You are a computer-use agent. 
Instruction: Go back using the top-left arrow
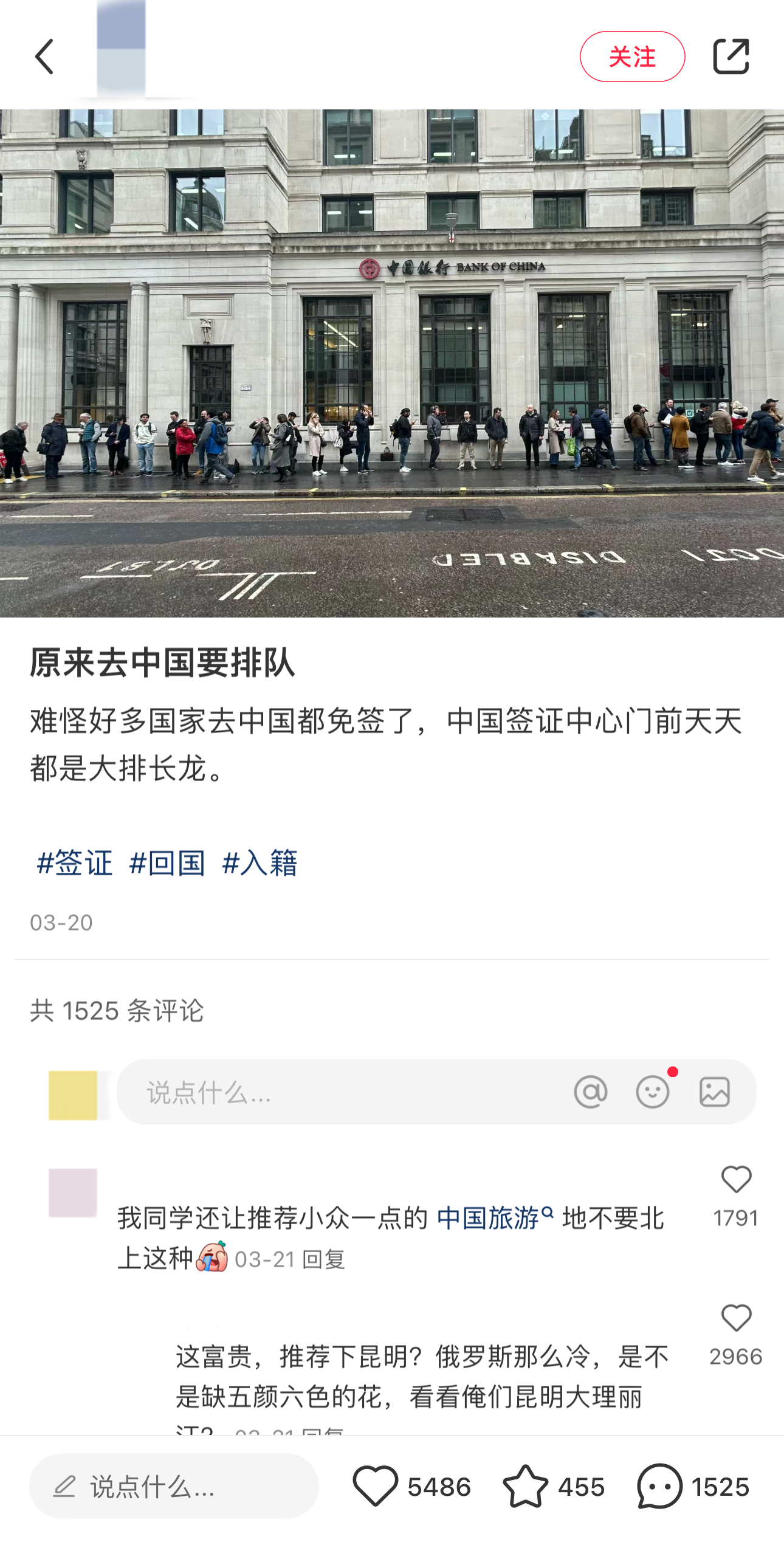pos(44,57)
